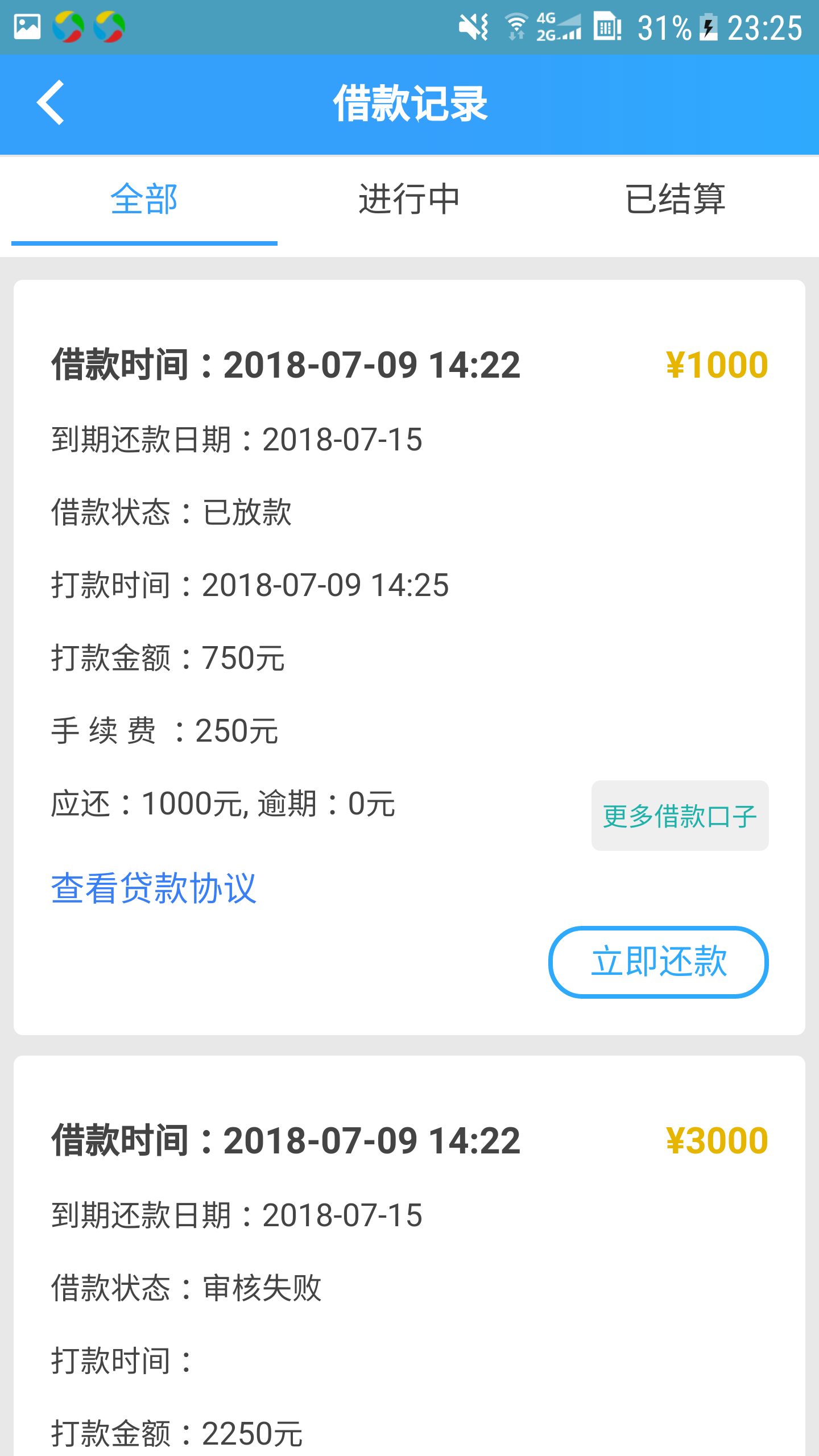
Task: Switch to the 已结算 tab
Action: (675, 200)
